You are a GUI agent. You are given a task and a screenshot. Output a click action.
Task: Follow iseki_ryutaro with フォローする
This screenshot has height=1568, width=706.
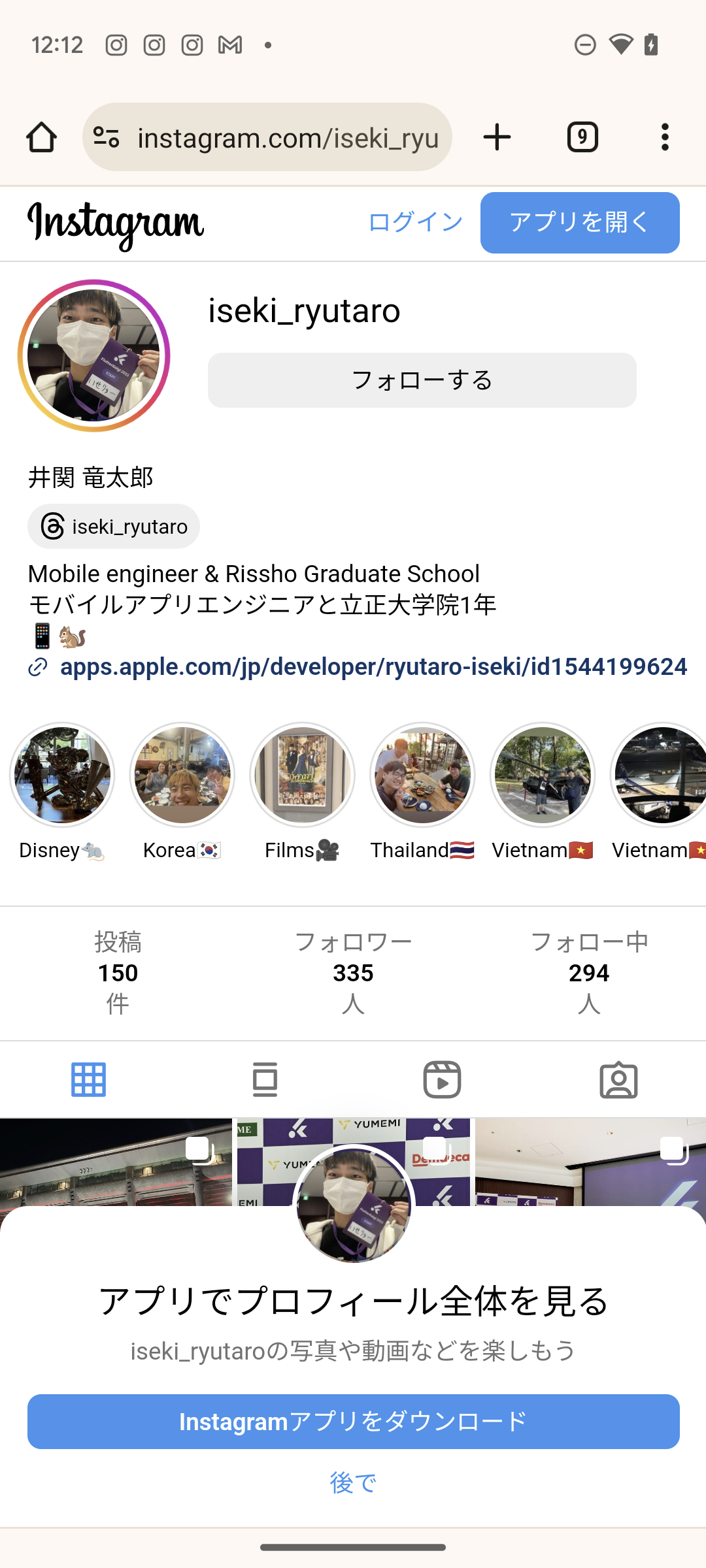tap(422, 380)
